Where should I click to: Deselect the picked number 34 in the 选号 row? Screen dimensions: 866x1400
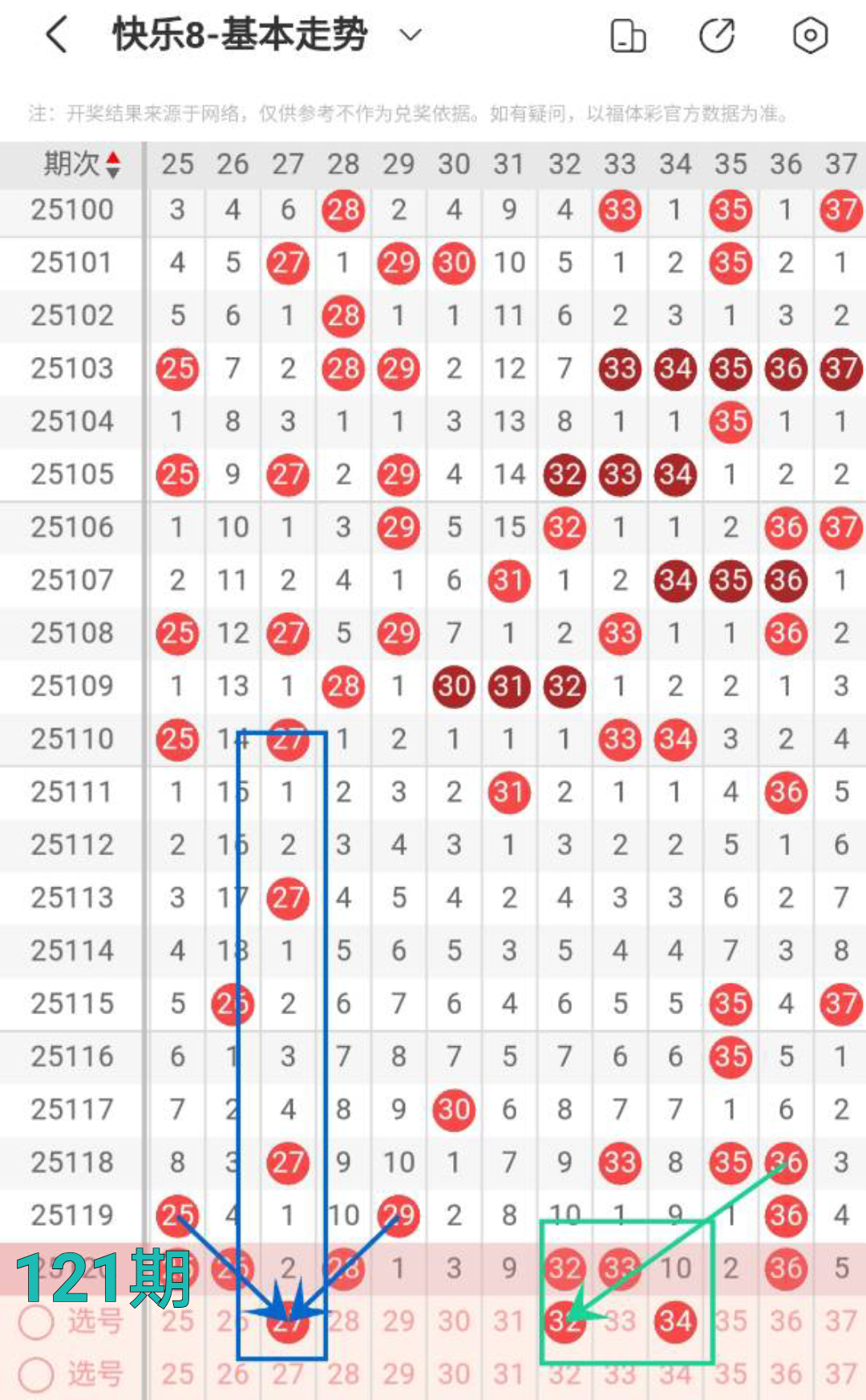(x=675, y=1321)
